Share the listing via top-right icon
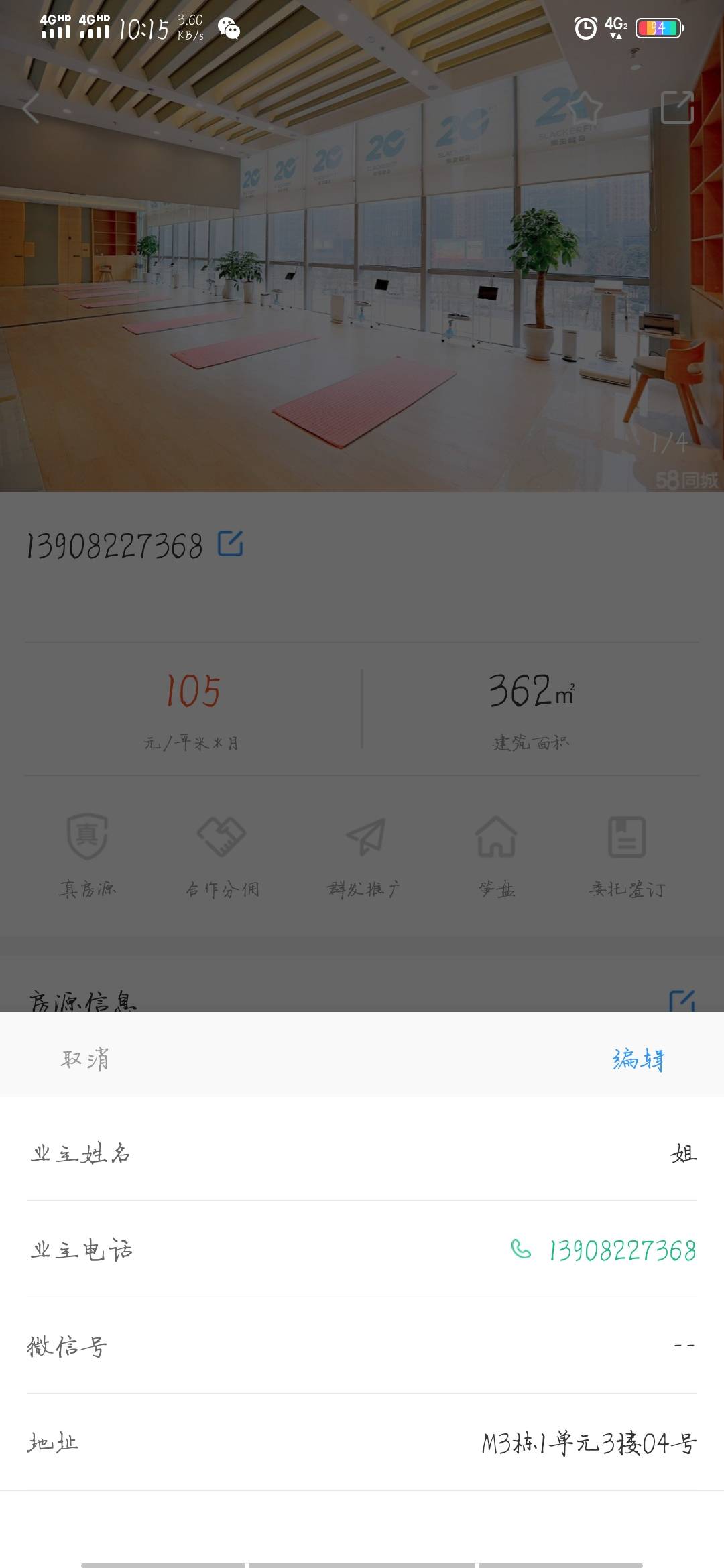Image resolution: width=724 pixels, height=1568 pixels. coord(677,108)
